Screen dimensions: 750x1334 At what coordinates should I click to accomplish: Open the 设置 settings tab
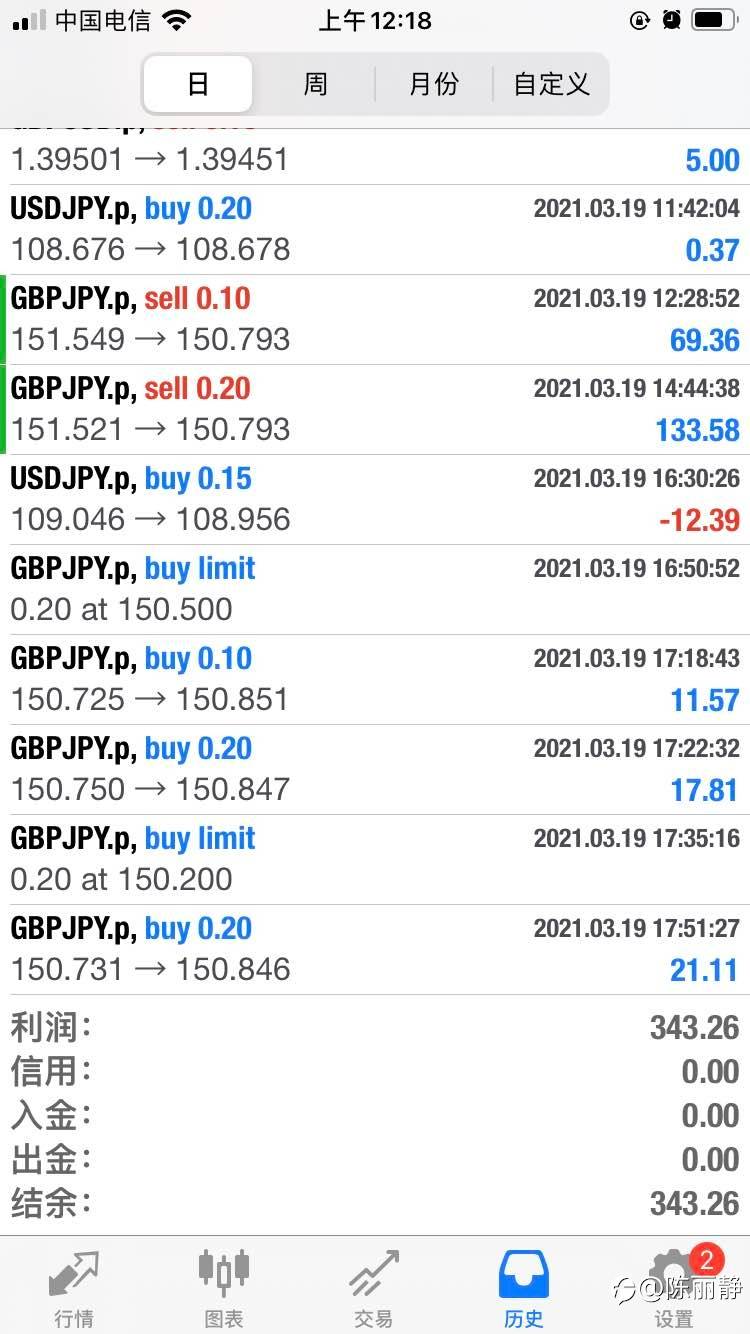click(673, 1288)
